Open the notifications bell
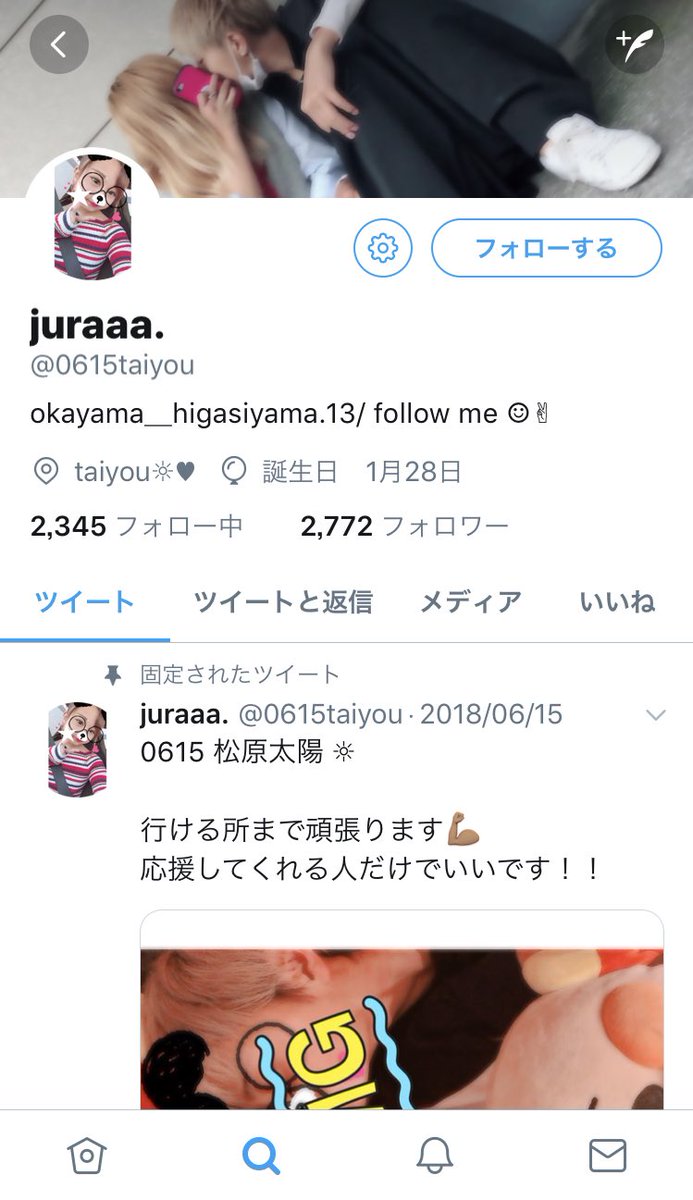 [434, 1155]
